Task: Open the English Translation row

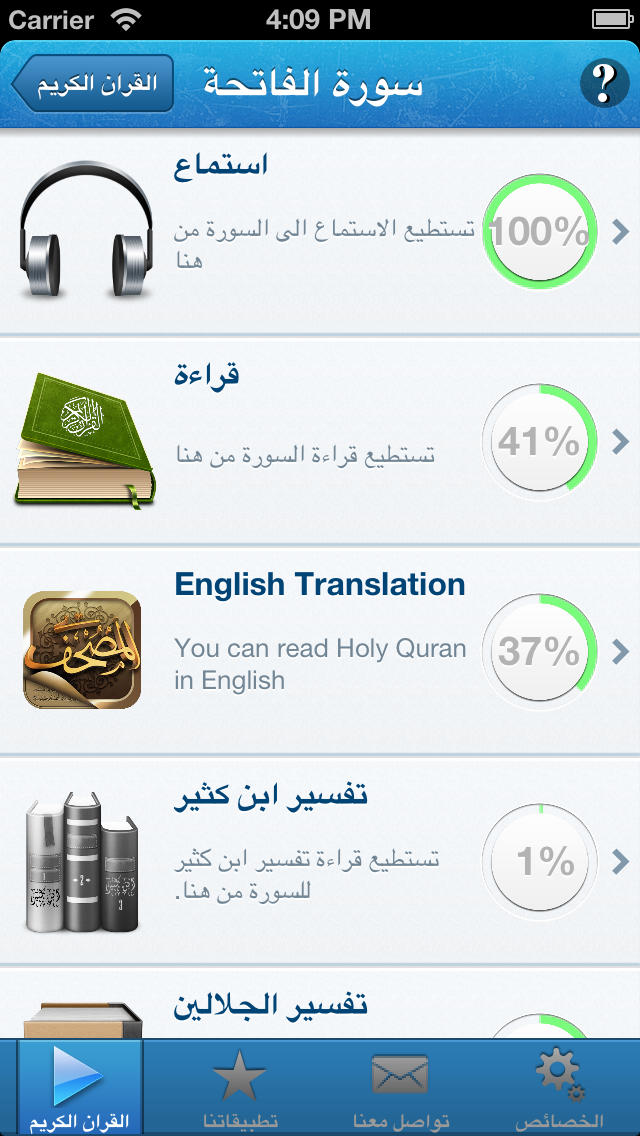Action: 320,651
